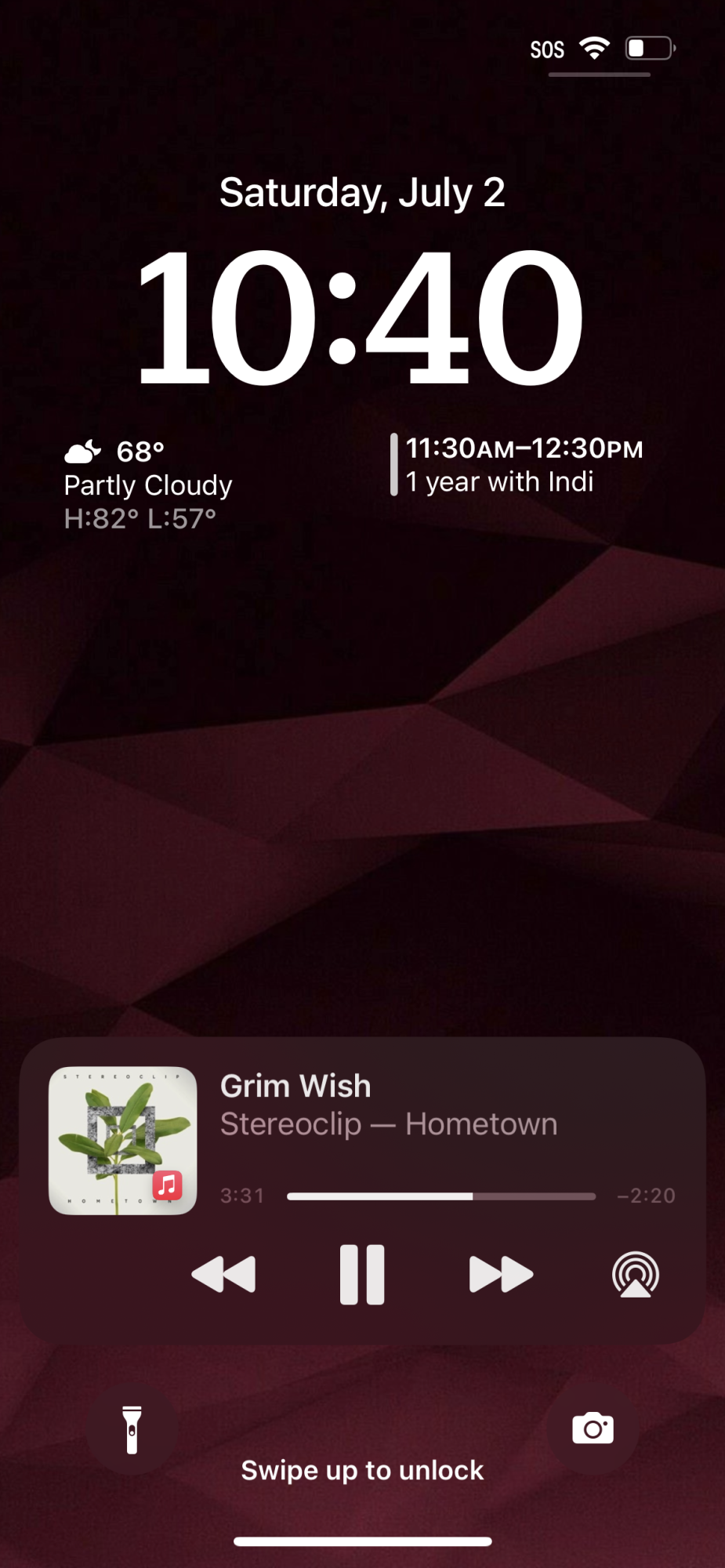Open AirPlay output options
Image resolution: width=725 pixels, height=1568 pixels.
[635, 1275]
